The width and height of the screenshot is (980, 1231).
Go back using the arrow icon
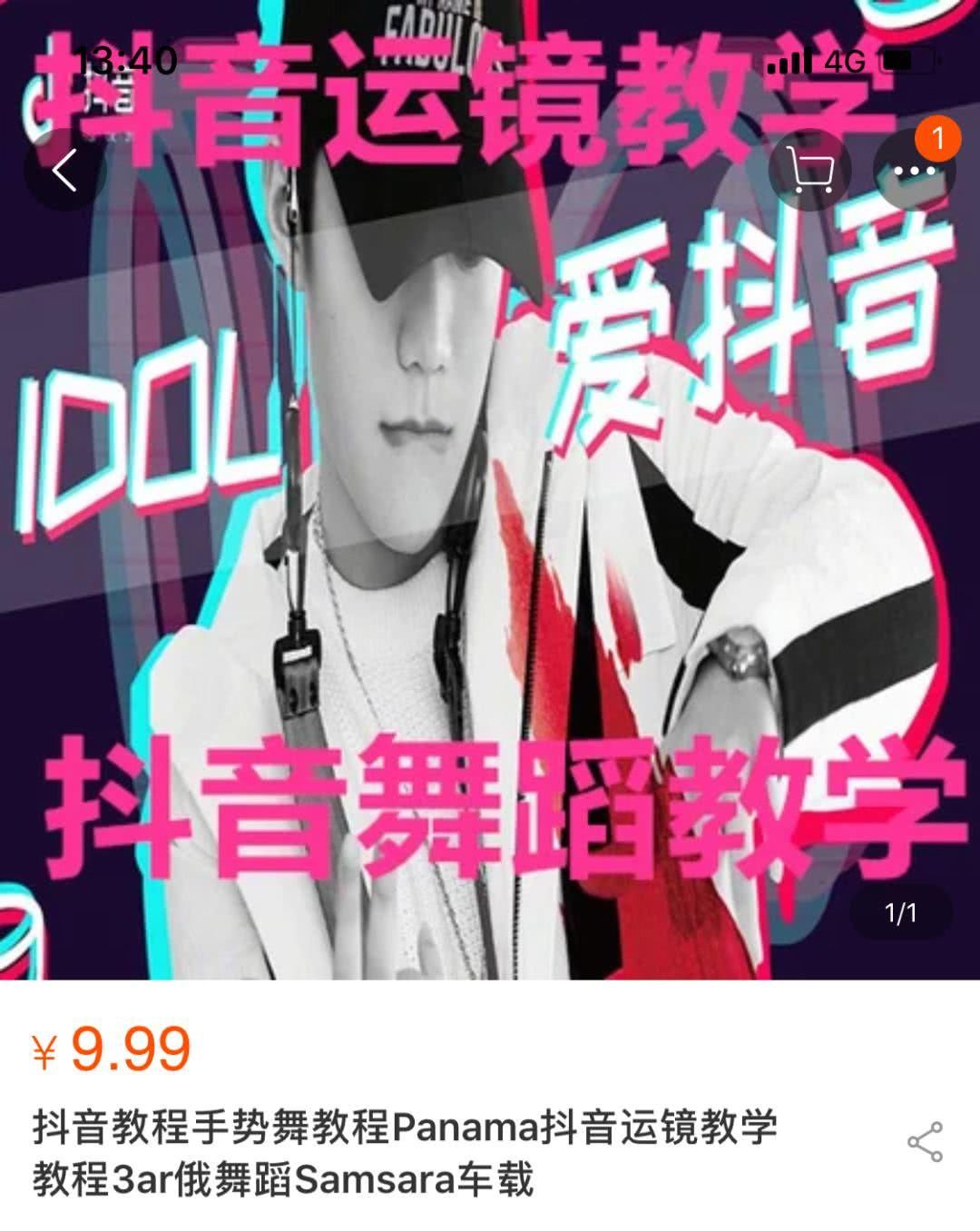(x=64, y=171)
